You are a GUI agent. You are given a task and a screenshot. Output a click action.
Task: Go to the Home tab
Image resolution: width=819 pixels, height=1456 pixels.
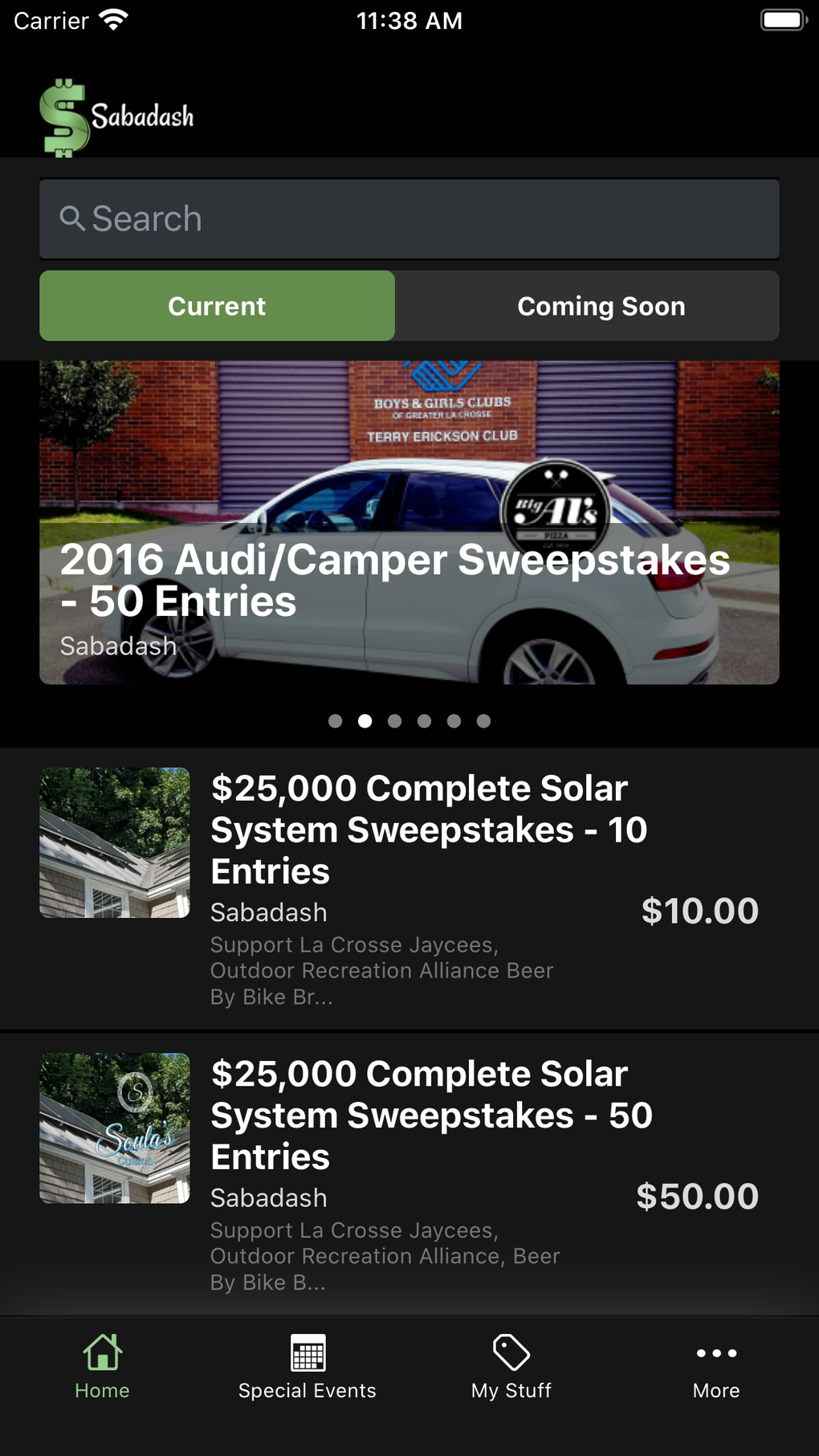point(102,1367)
